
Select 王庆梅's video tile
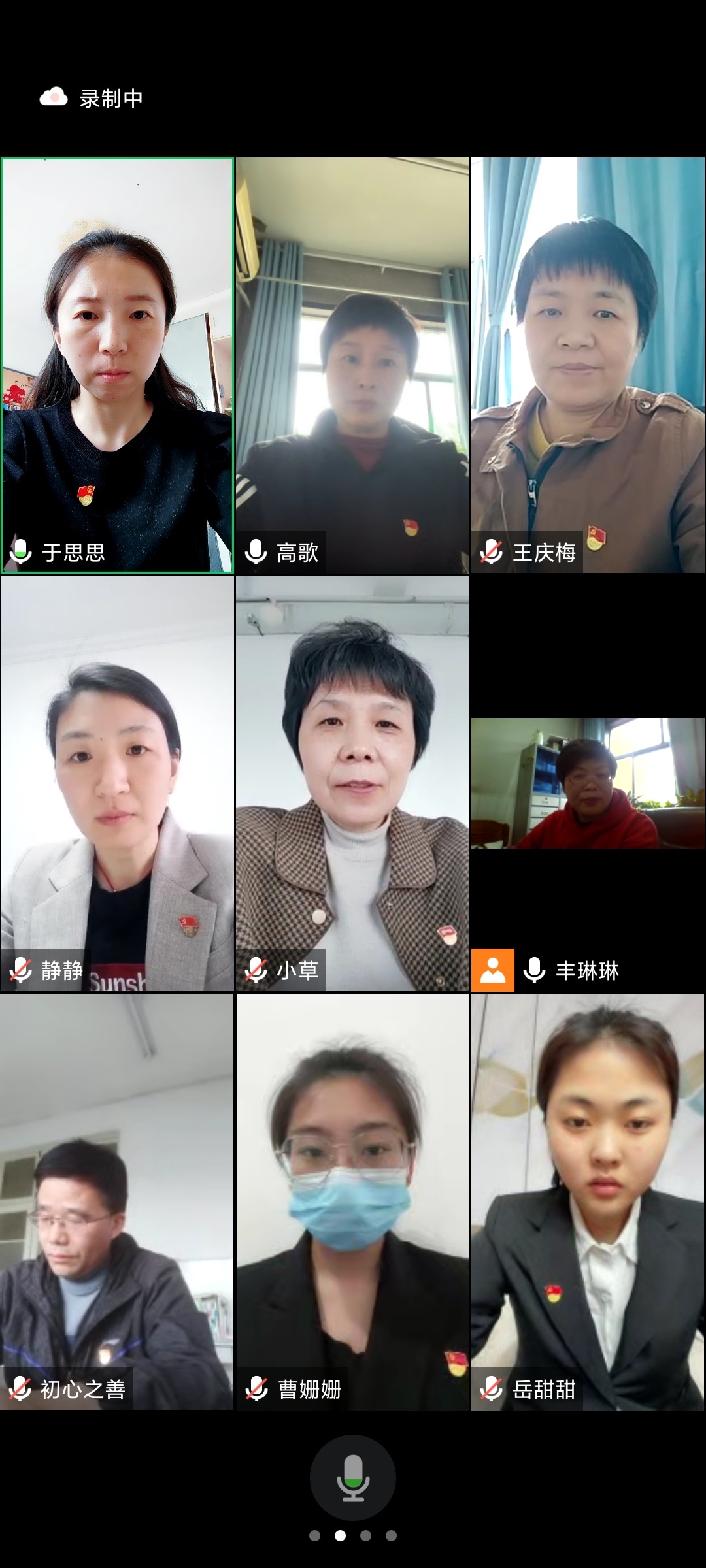click(588, 365)
